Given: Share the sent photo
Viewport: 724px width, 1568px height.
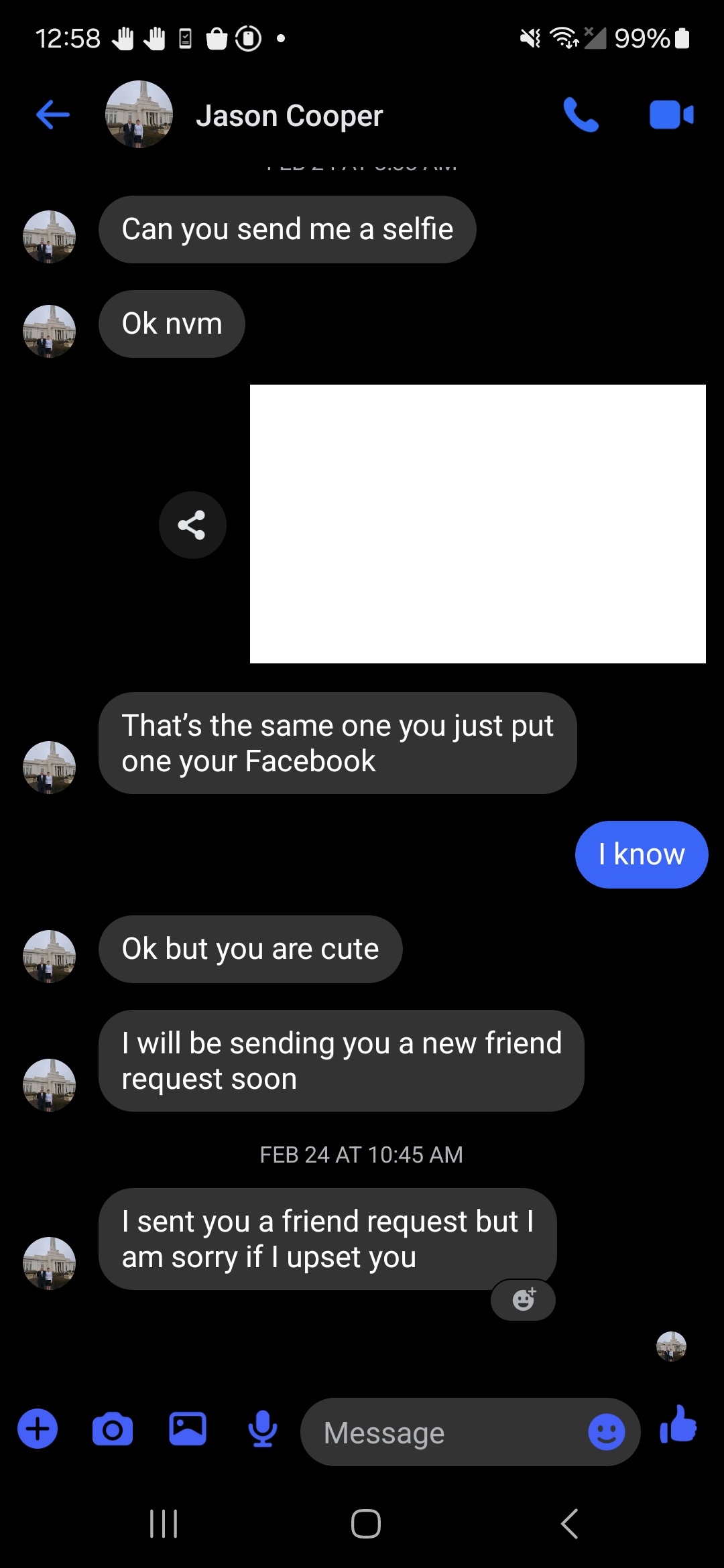Looking at the screenshot, I should coord(192,525).
